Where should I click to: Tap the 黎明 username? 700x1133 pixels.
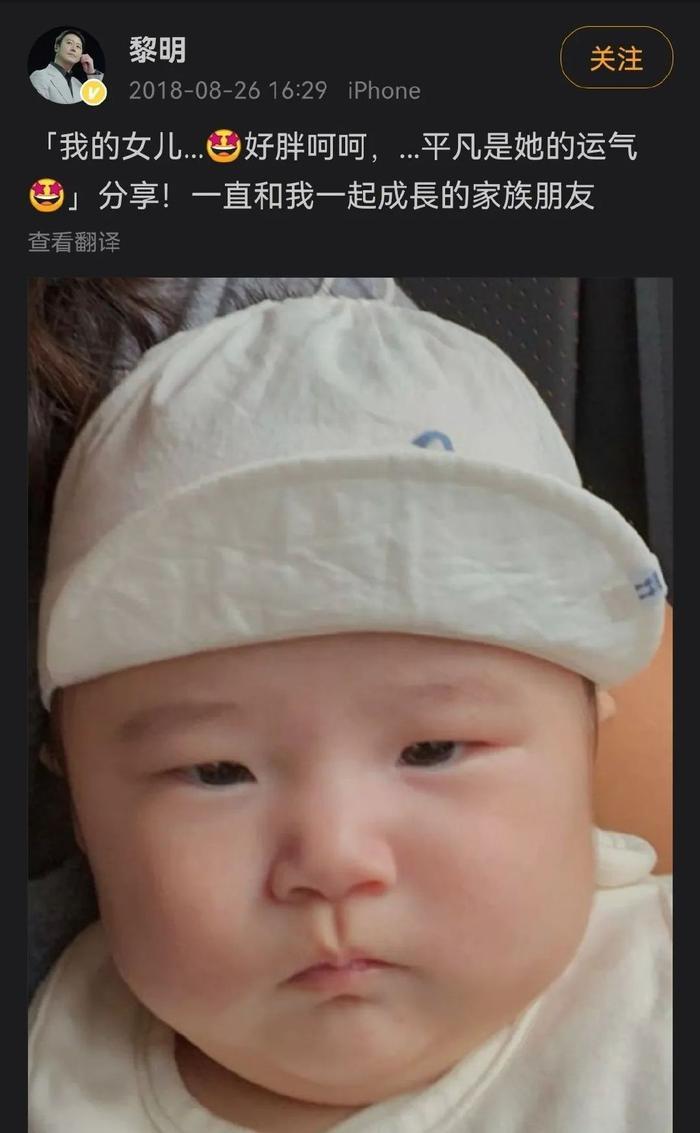(158, 50)
